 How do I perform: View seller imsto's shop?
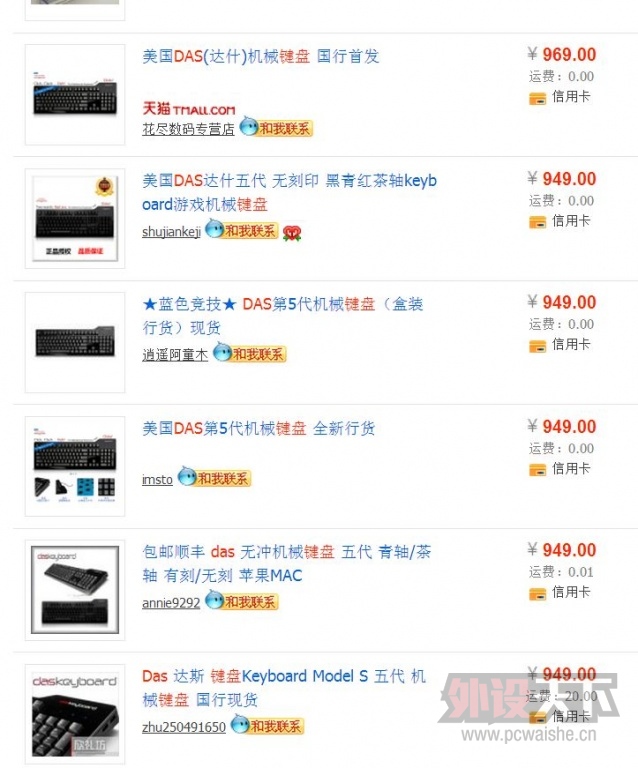157,479
